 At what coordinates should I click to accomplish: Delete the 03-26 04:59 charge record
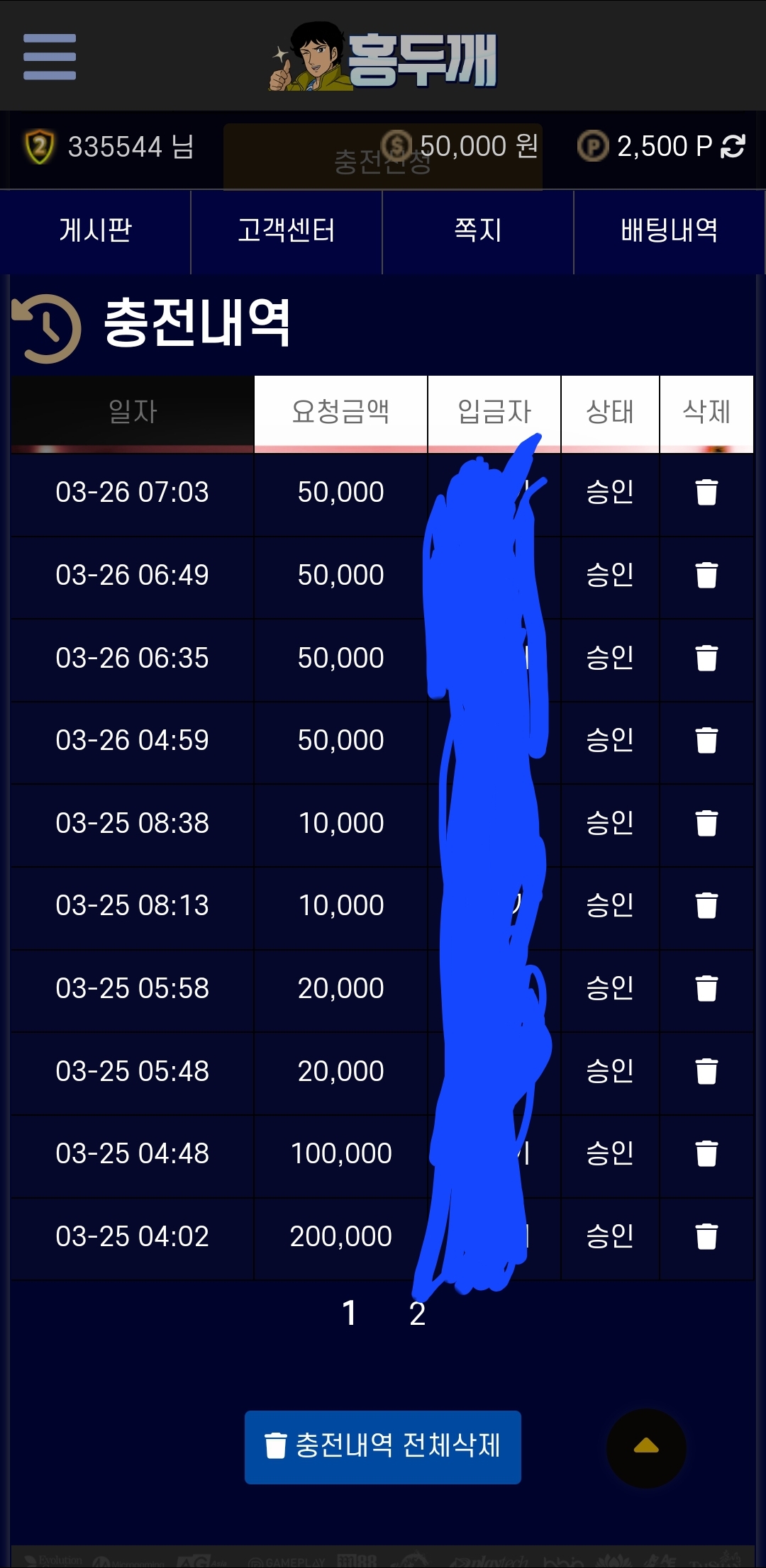click(706, 741)
